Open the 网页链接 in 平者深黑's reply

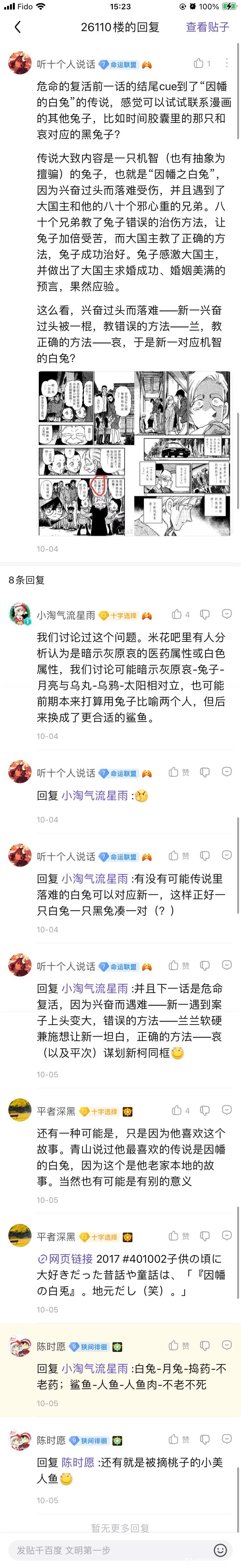pos(65,1258)
